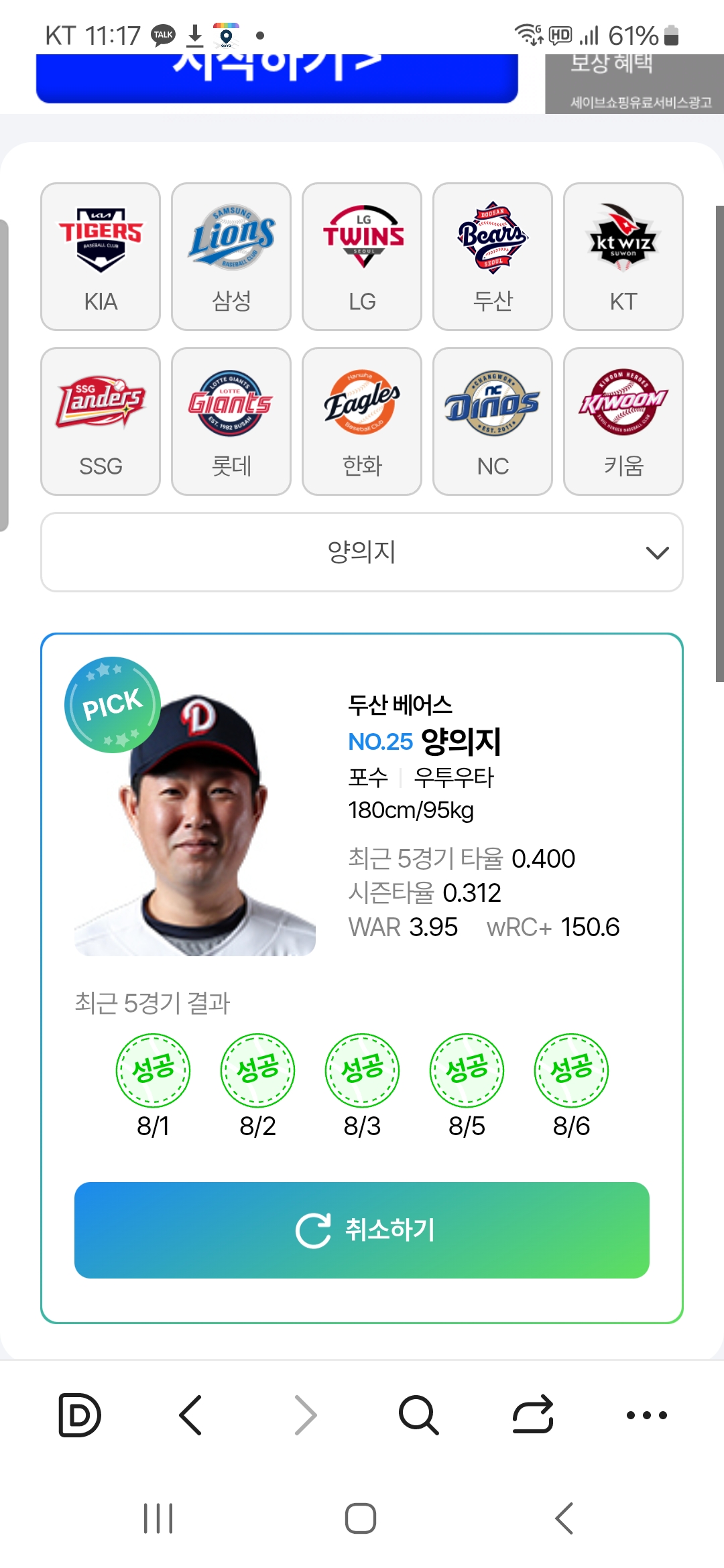The image size is (724, 1568).
Task: Go to the phone home screen
Action: pyautogui.click(x=361, y=1518)
